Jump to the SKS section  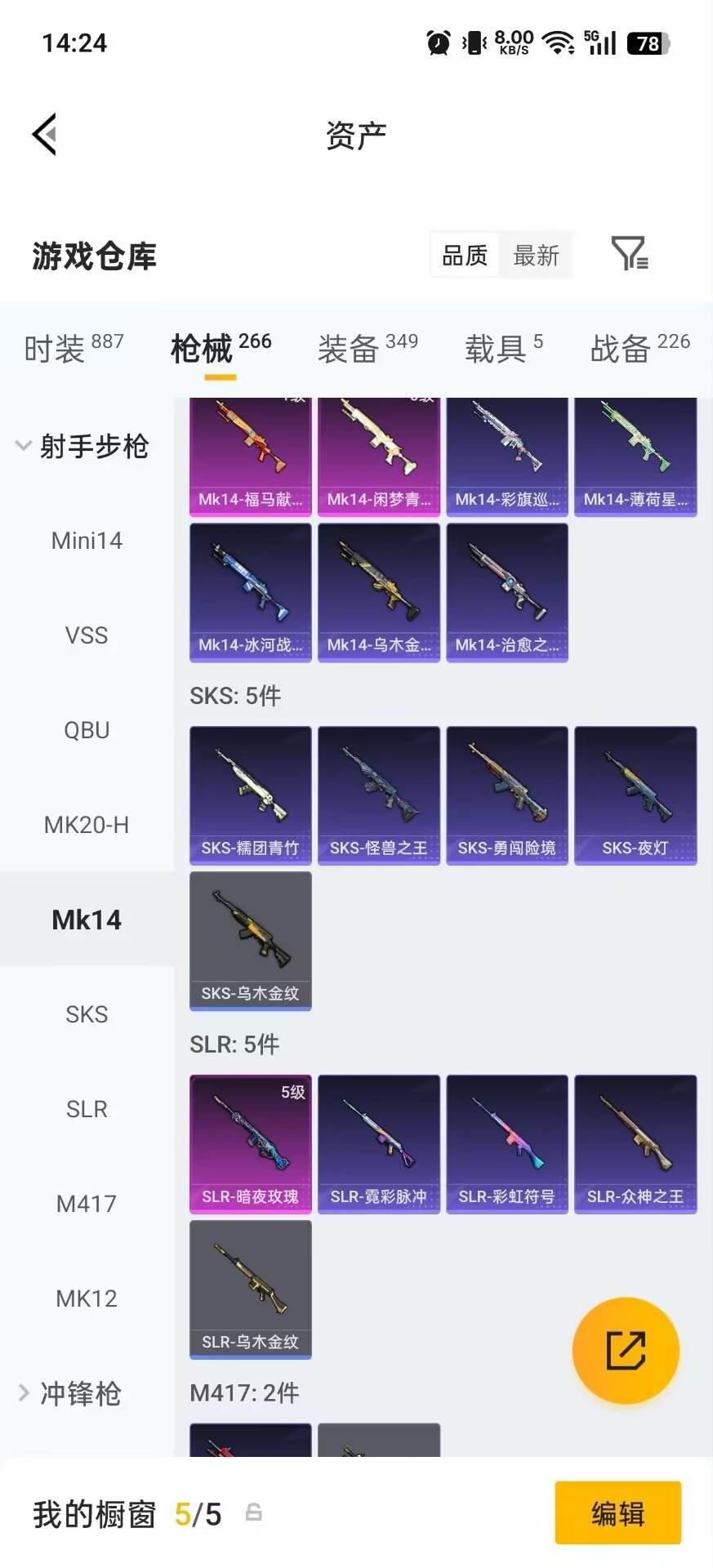point(87,1014)
